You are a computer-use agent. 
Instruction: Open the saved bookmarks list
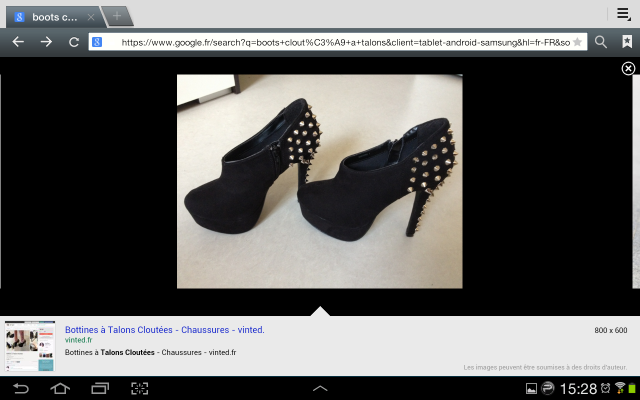(x=627, y=42)
